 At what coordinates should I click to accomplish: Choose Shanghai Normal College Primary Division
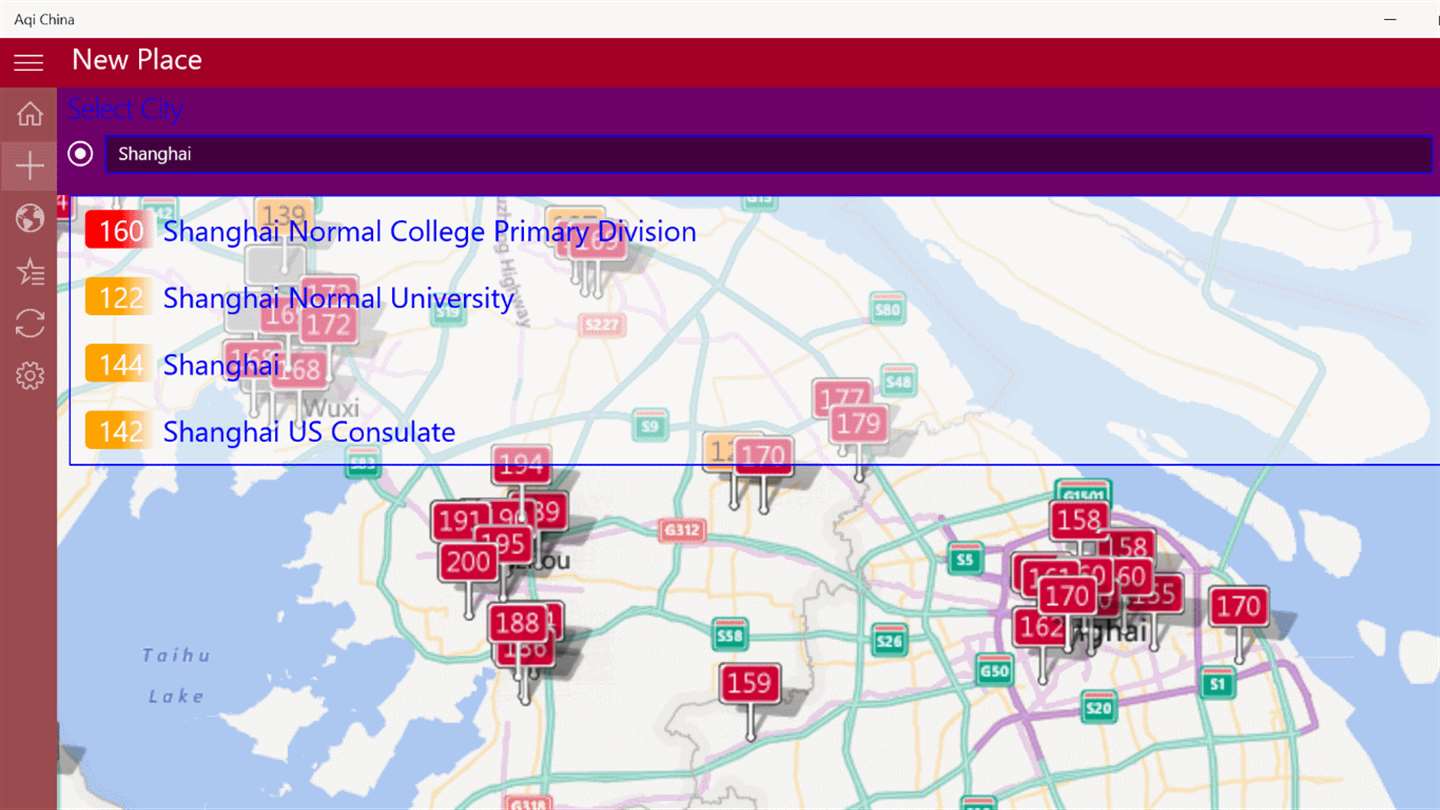(429, 232)
